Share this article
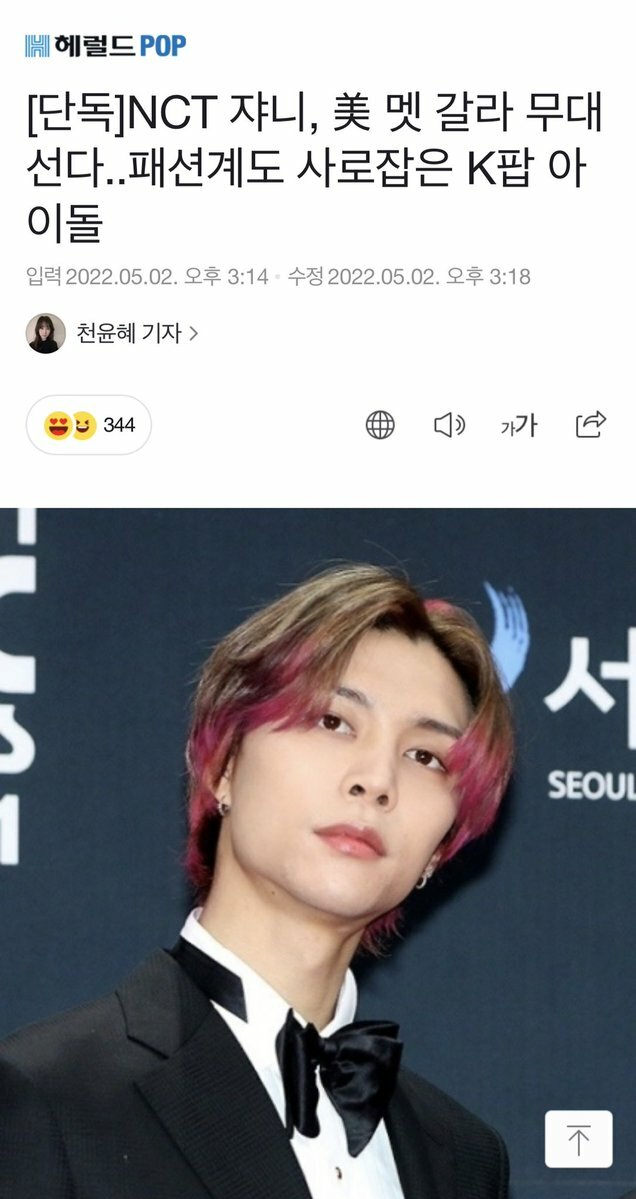Viewport: 636px width, 1199px height. [x=591, y=424]
